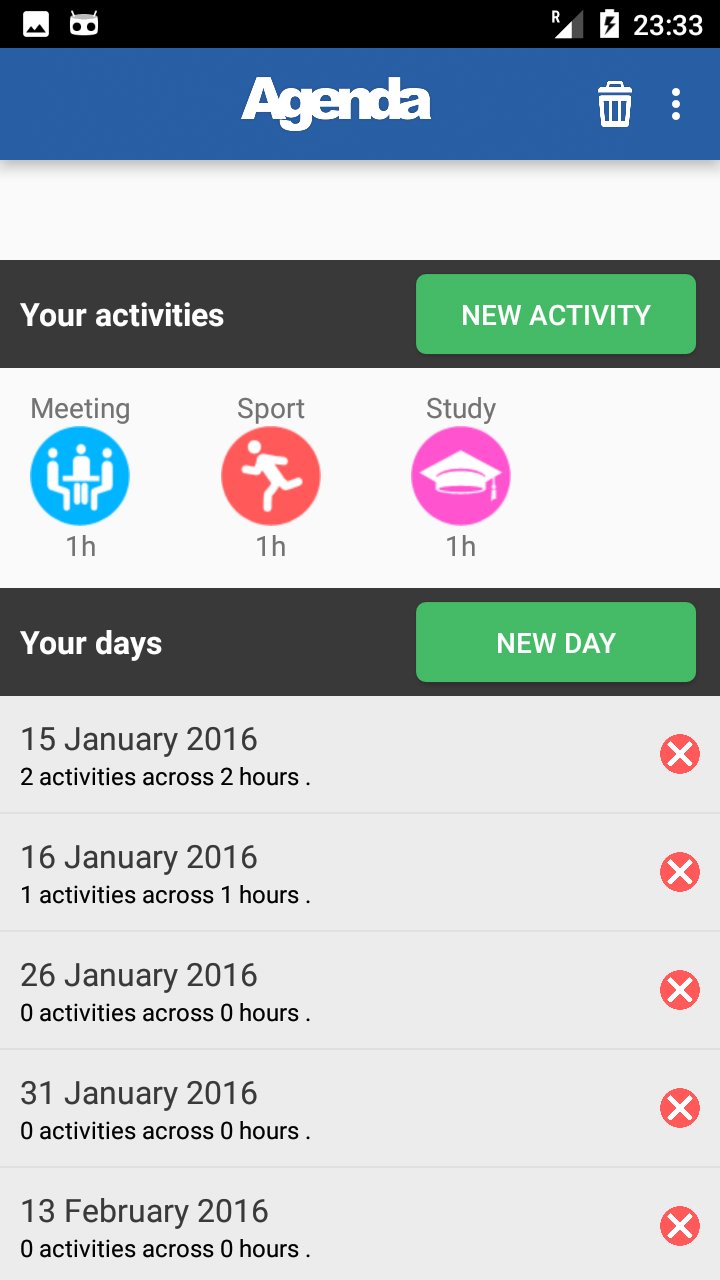Open the 15 January 2016 day
This screenshot has height=1280, width=720.
point(300,754)
